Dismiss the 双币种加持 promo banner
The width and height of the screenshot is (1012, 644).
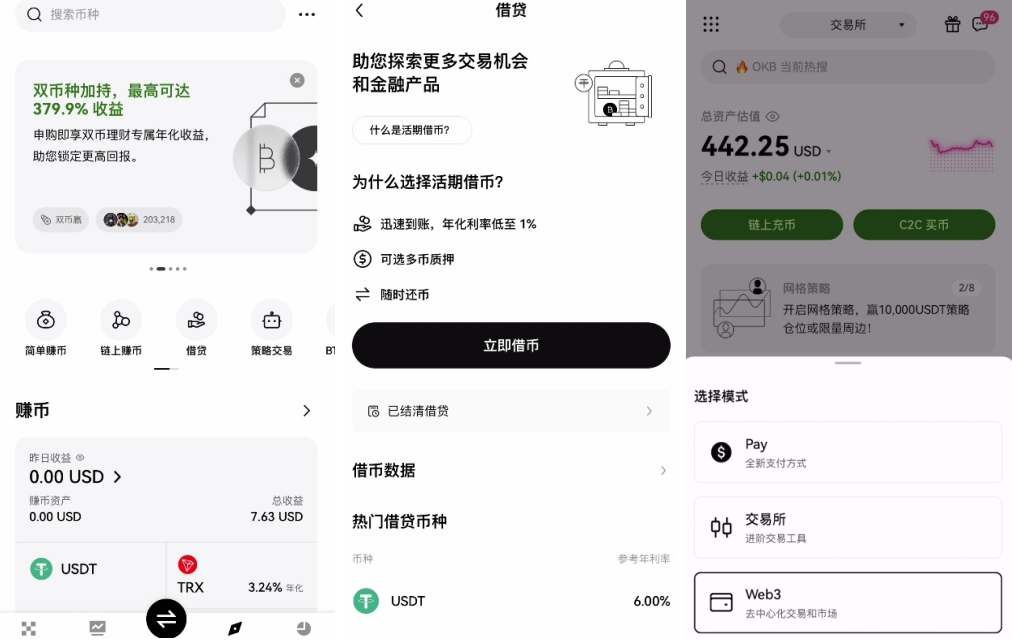[297, 80]
